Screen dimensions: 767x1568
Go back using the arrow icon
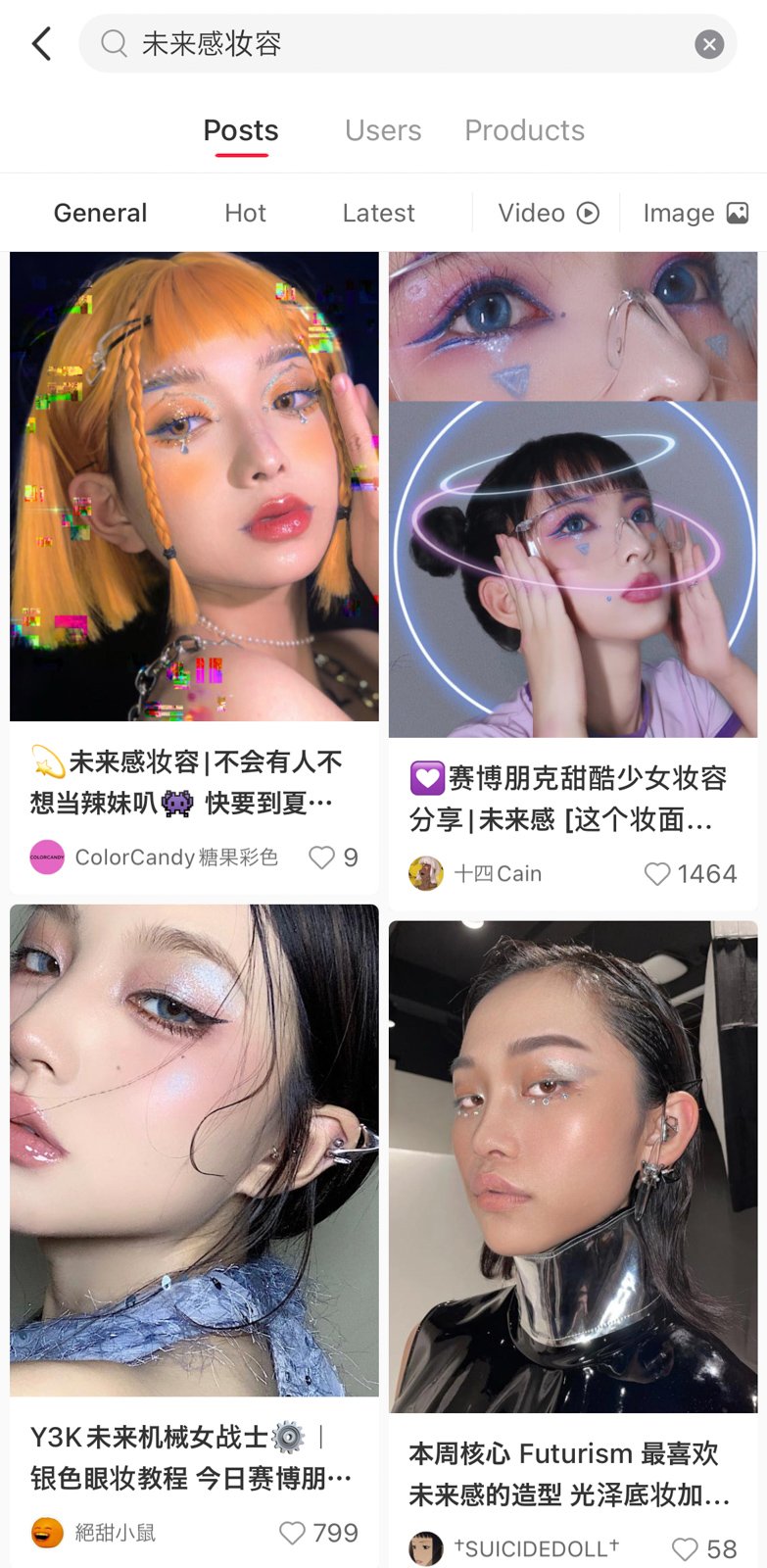pyautogui.click(x=41, y=44)
